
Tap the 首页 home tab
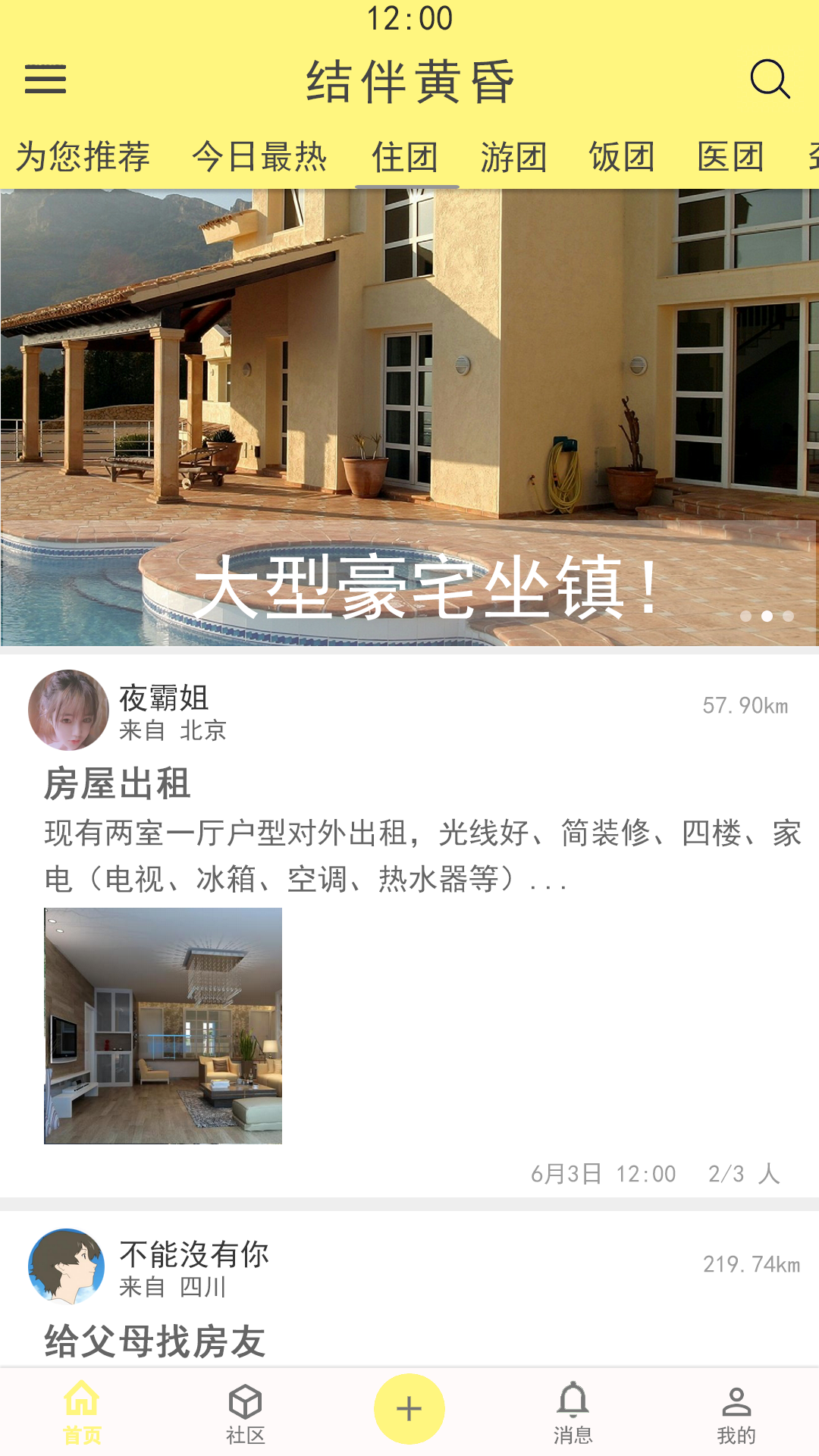pos(82,1414)
